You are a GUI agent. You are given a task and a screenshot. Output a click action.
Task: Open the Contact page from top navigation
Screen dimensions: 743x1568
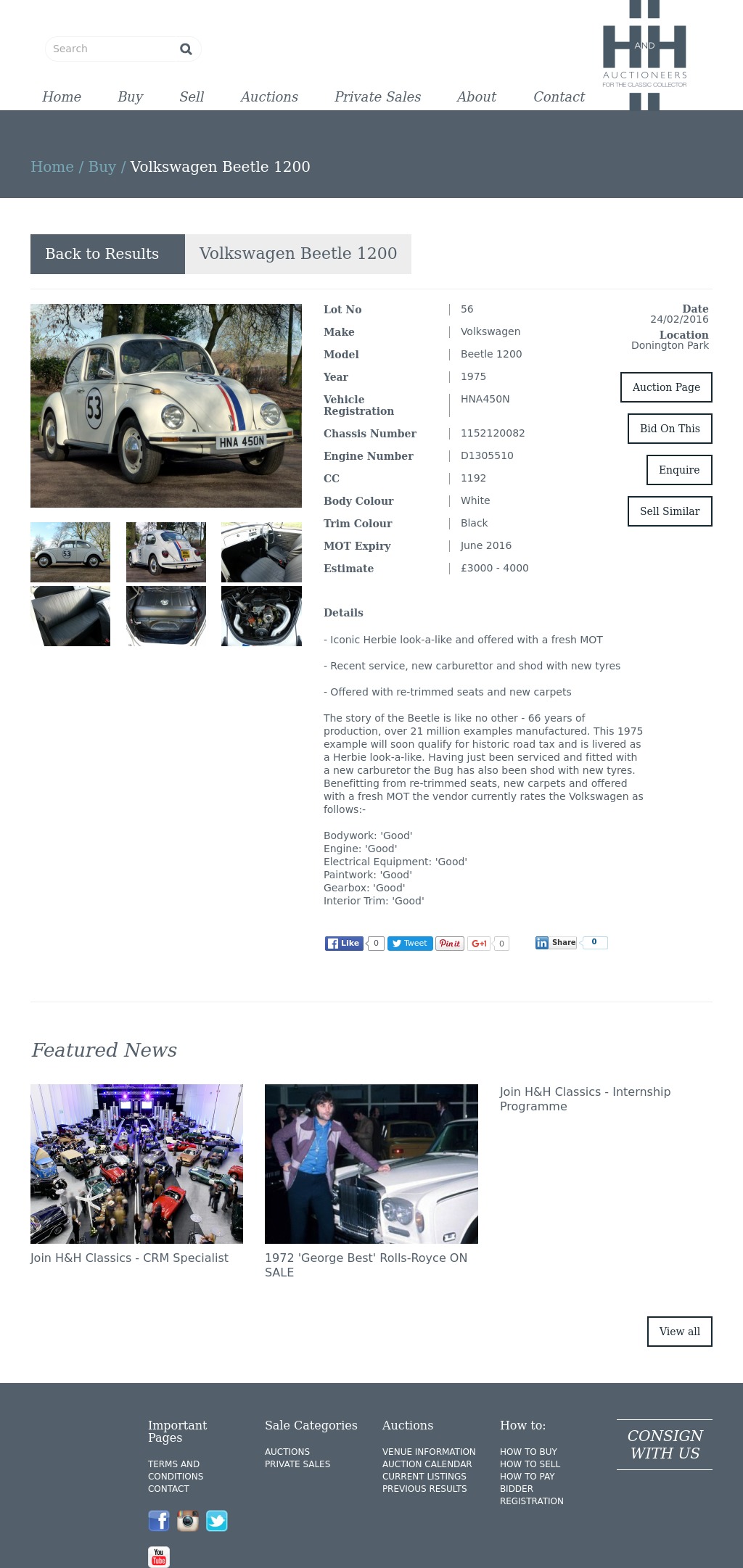point(559,96)
